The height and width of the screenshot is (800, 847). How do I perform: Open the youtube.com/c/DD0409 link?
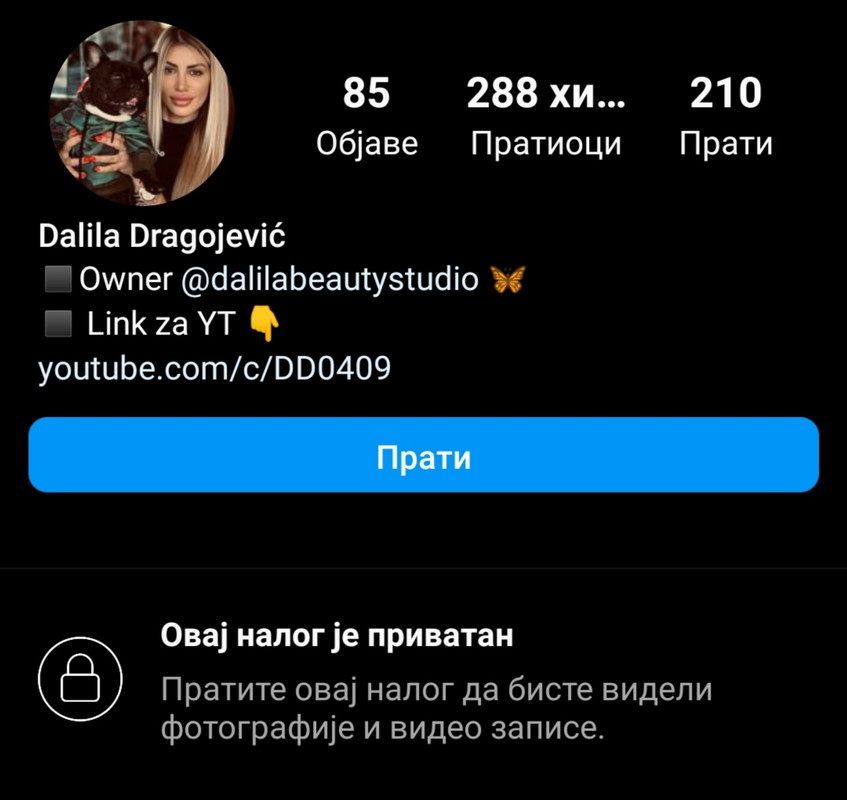point(213,370)
